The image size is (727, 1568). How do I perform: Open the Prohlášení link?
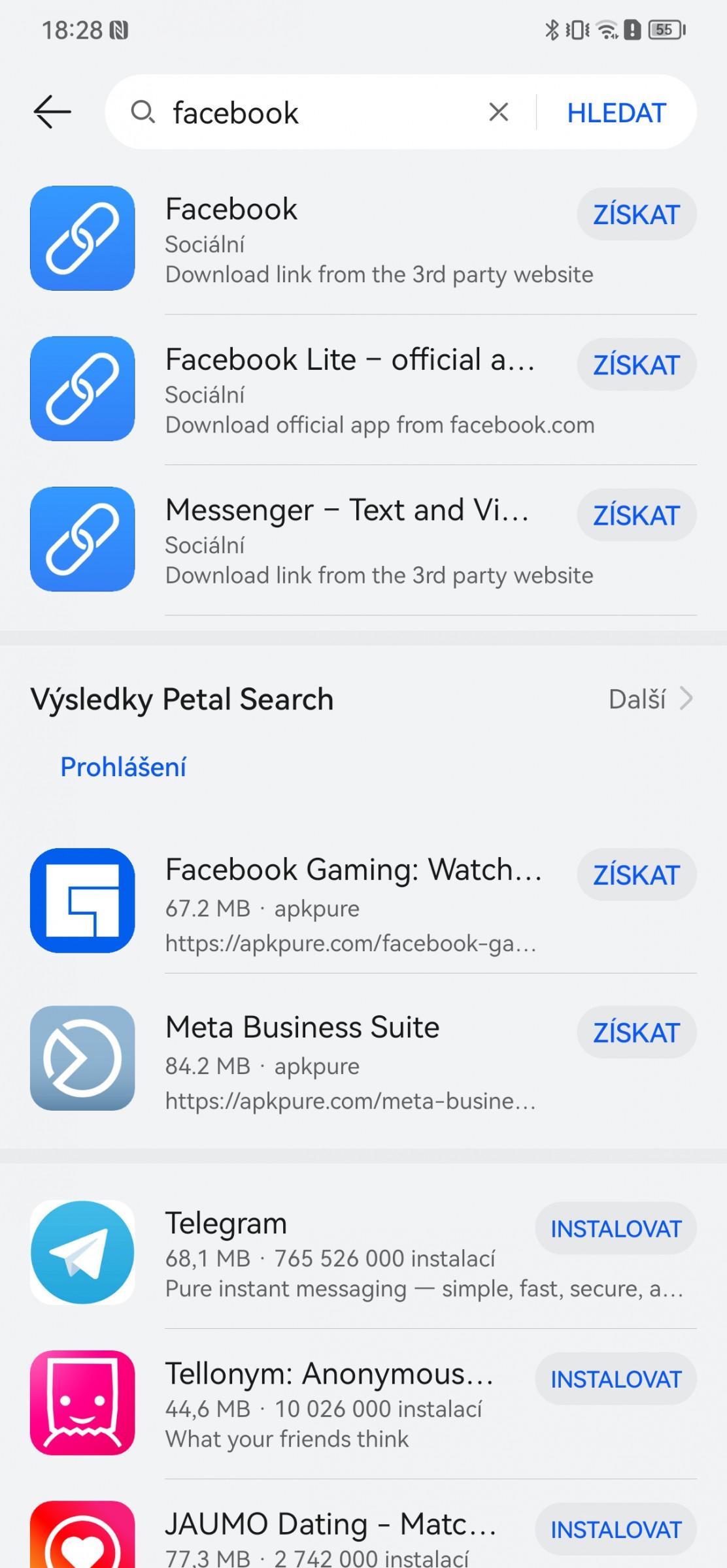click(x=124, y=767)
